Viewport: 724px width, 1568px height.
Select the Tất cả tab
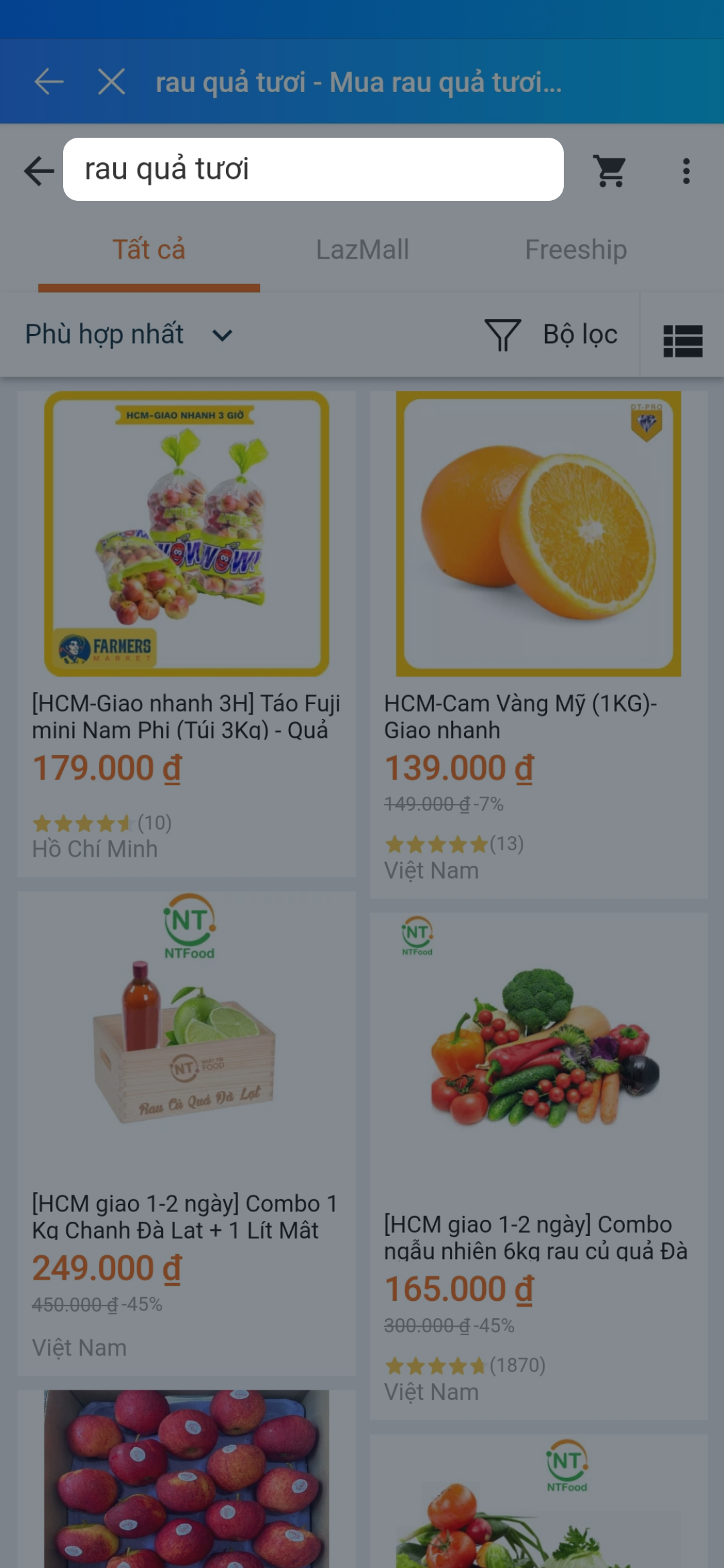pos(149,250)
